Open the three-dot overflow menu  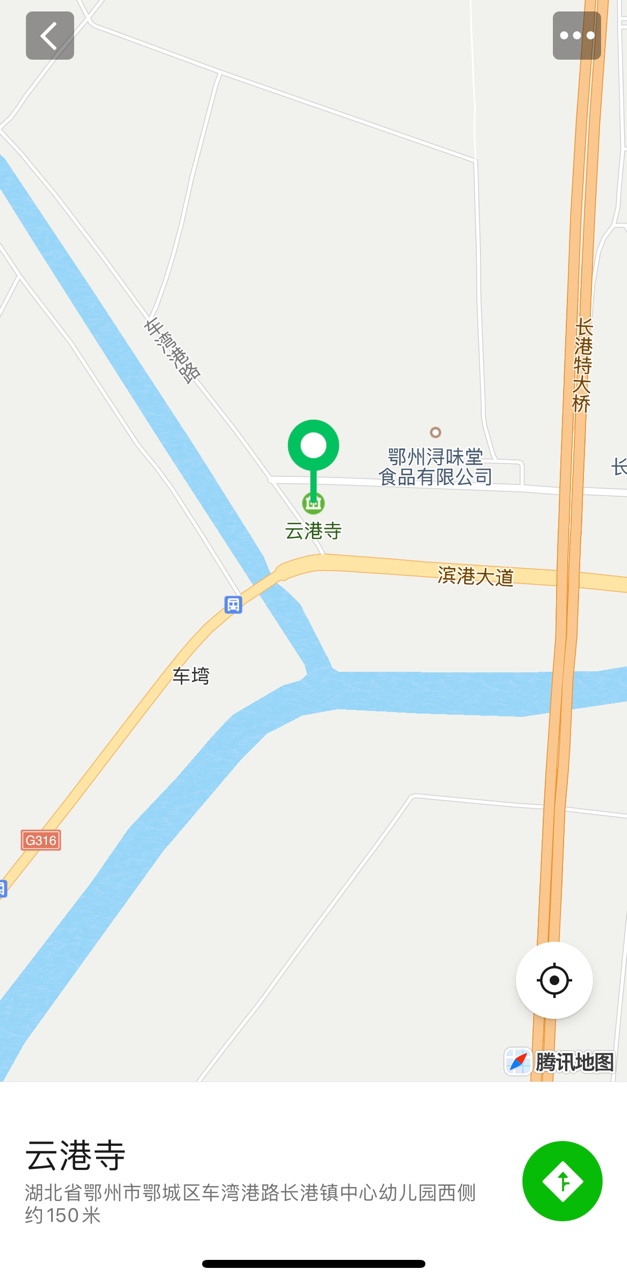[577, 36]
